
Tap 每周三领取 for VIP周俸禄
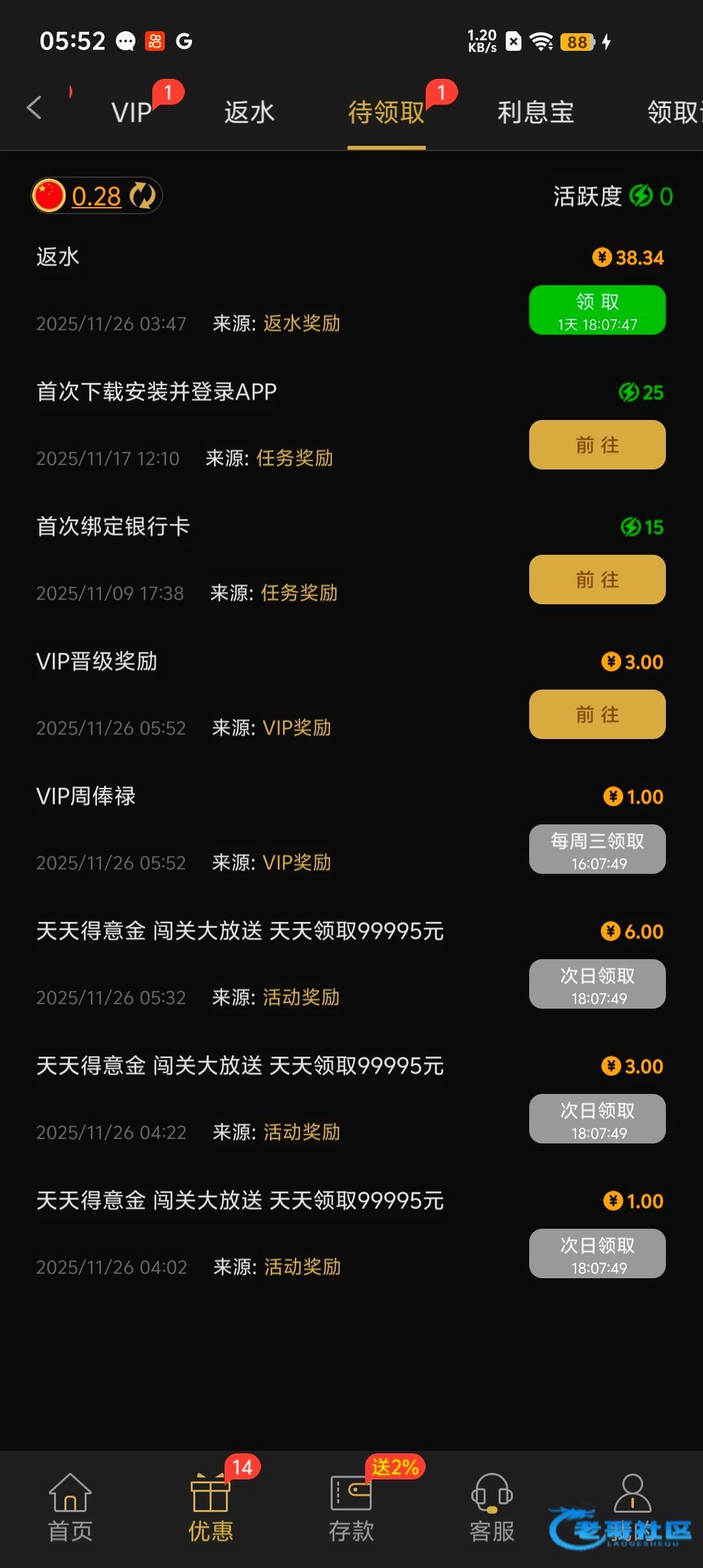point(597,849)
